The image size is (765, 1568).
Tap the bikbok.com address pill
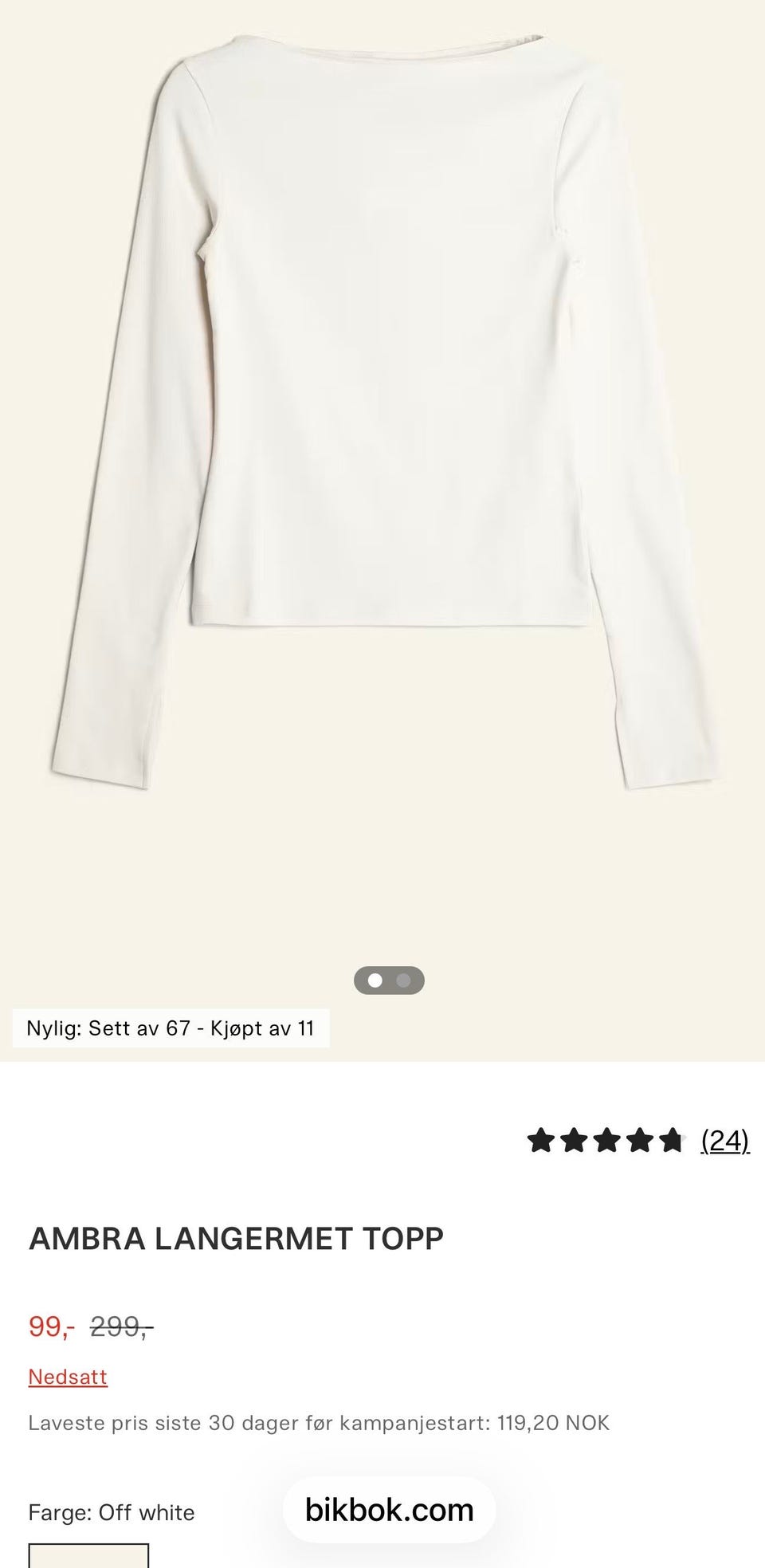click(390, 1510)
